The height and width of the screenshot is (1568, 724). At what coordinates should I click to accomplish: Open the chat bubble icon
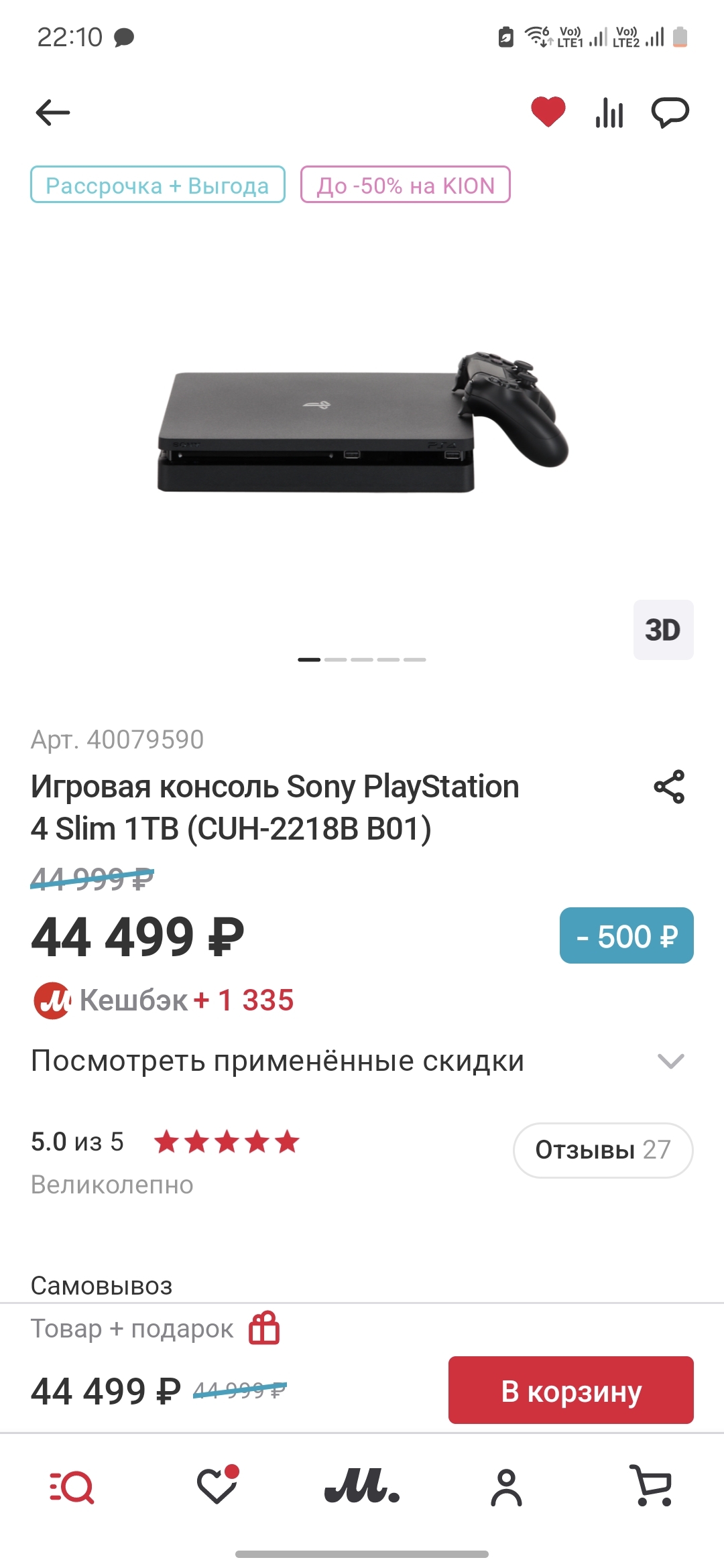(x=670, y=112)
